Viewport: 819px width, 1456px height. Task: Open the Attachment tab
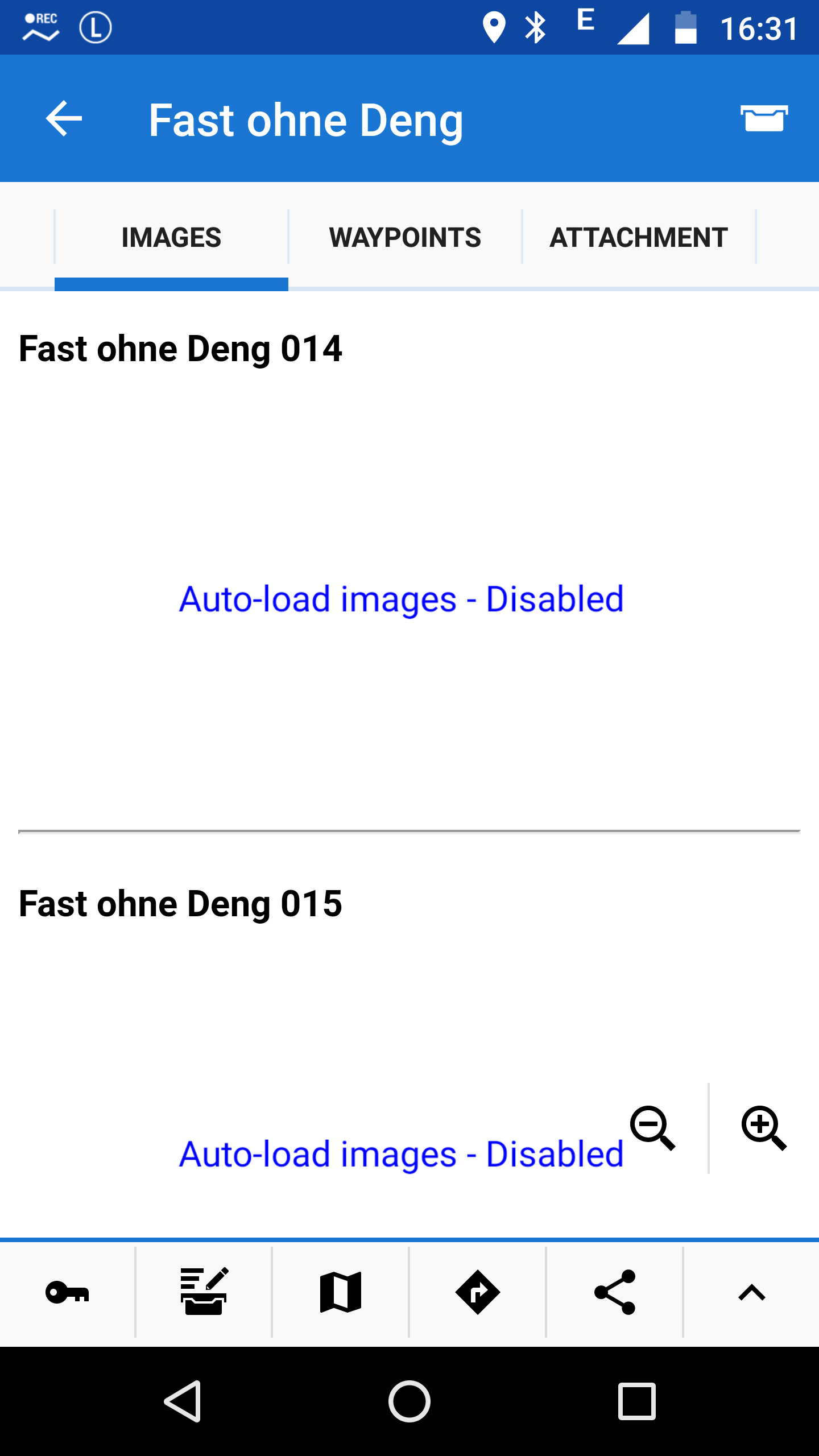[x=639, y=237]
